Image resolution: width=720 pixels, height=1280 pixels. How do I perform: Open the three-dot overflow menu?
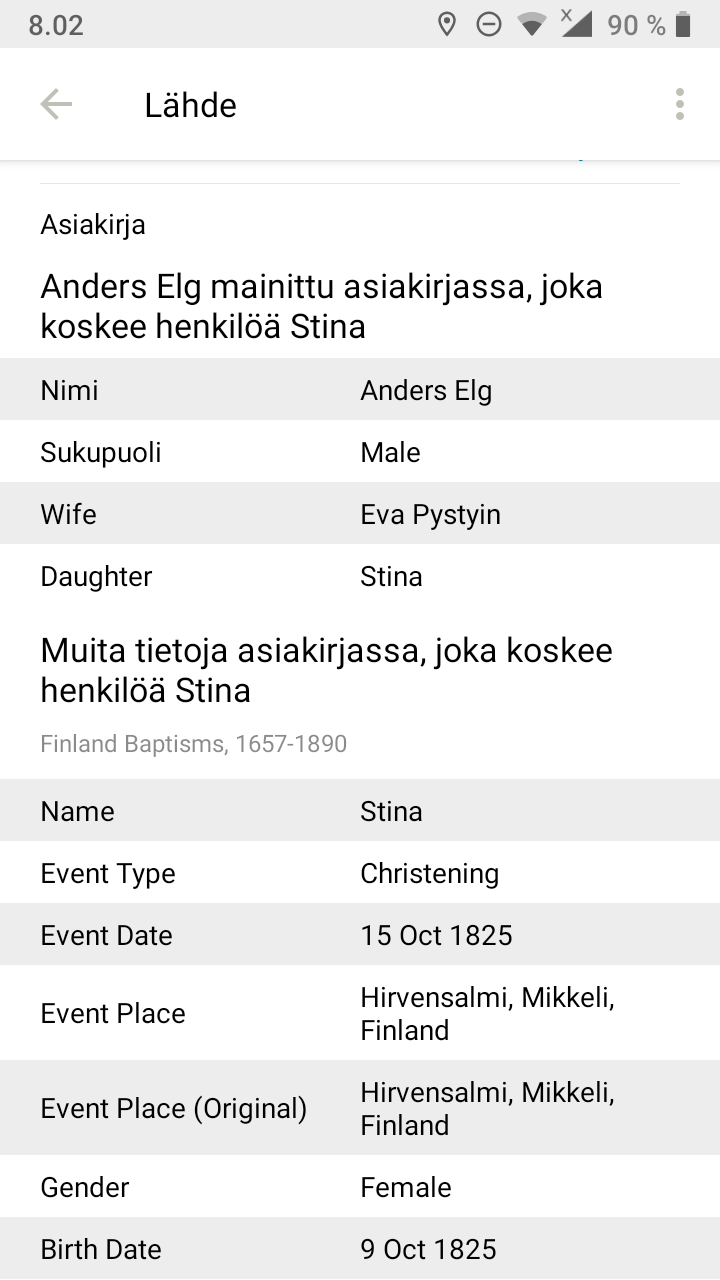coord(680,103)
